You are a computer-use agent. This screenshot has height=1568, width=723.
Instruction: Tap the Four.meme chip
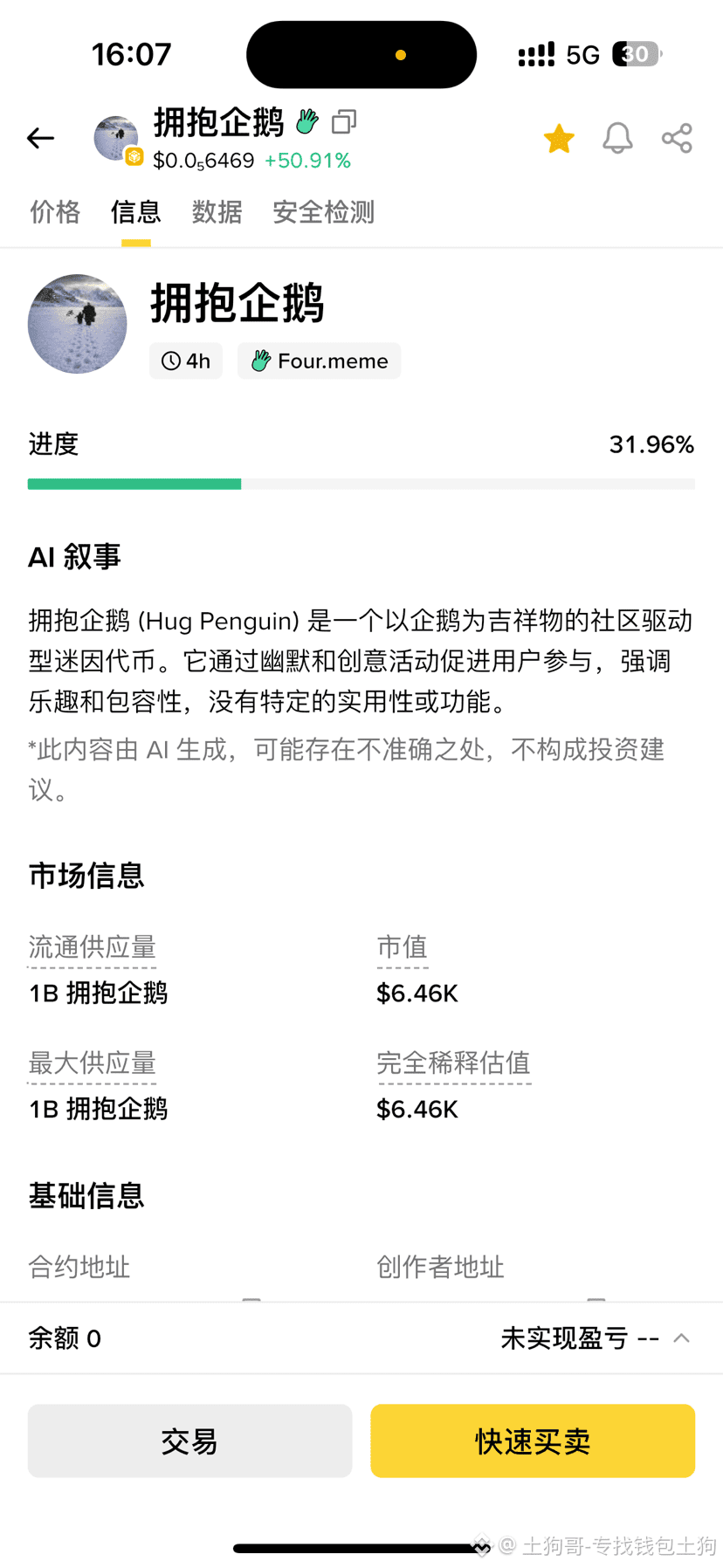pos(320,361)
